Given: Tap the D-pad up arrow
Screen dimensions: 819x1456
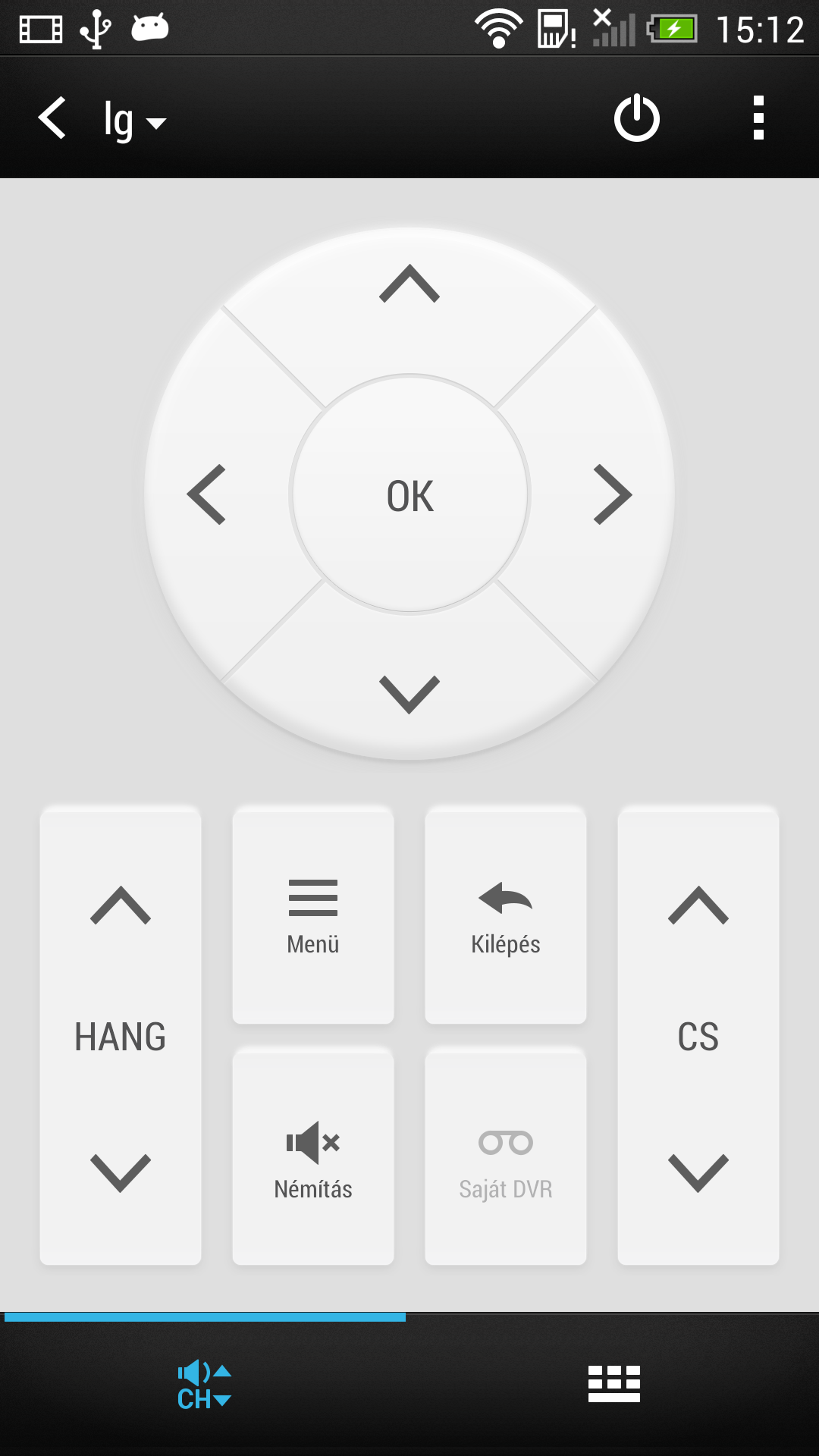Looking at the screenshot, I should (409, 285).
